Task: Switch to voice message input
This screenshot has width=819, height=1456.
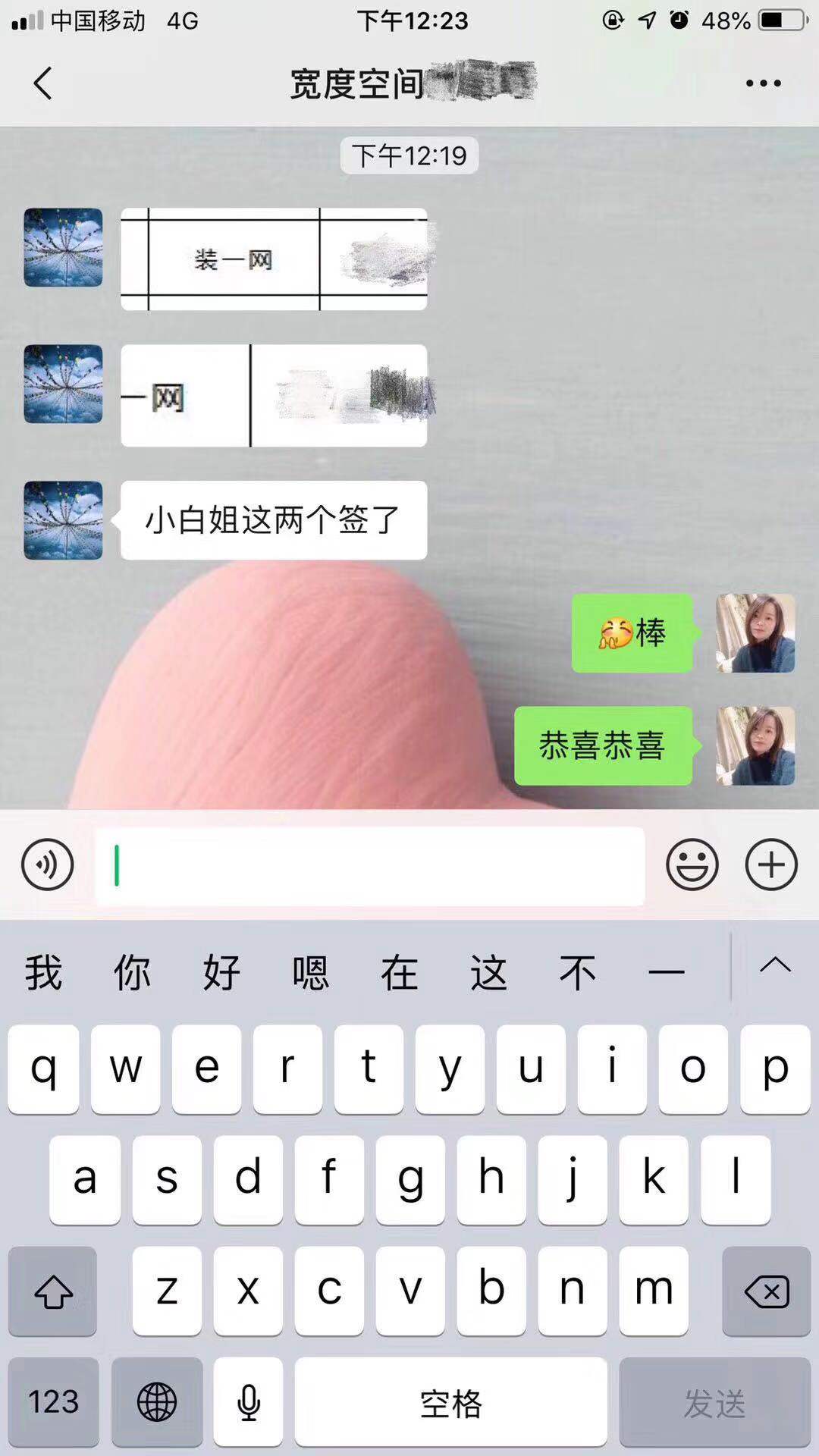Action: (x=47, y=864)
